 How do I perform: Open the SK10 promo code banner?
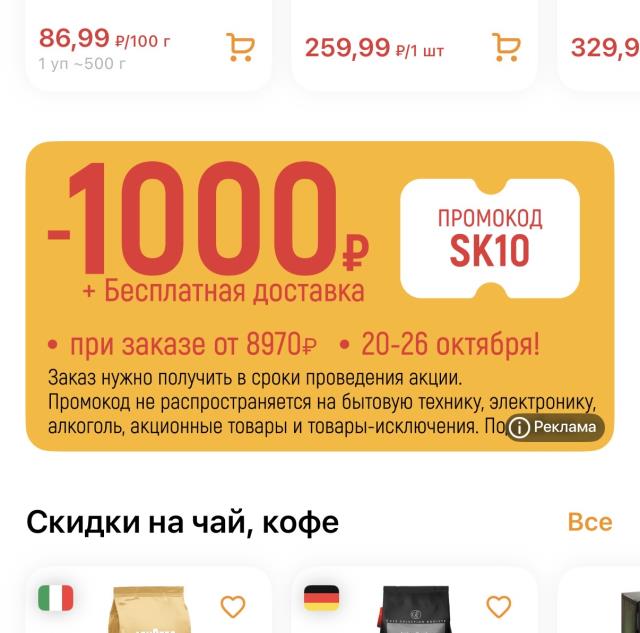pos(319,296)
